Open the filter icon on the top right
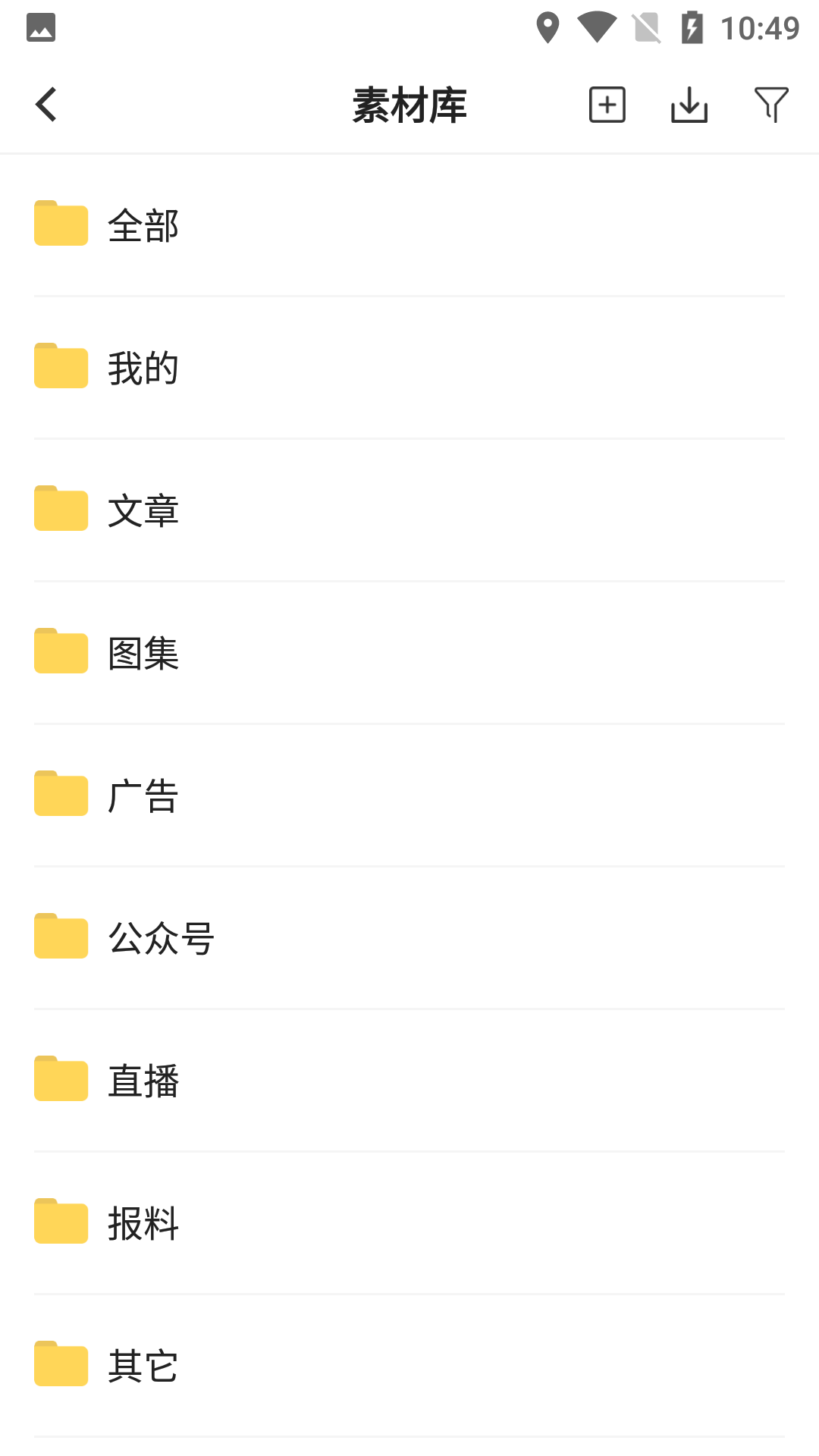The image size is (819, 1456). [x=771, y=105]
